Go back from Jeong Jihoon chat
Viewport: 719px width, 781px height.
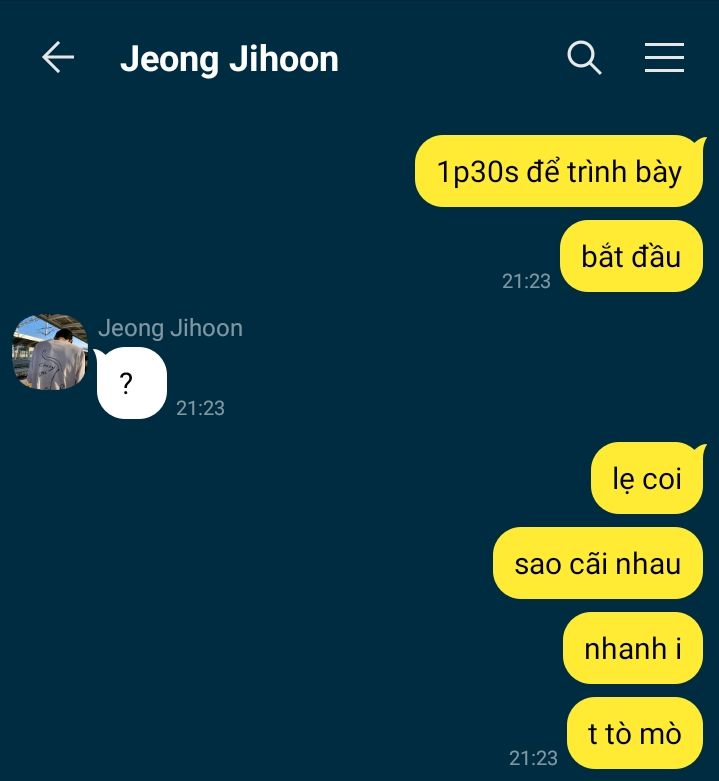58,58
